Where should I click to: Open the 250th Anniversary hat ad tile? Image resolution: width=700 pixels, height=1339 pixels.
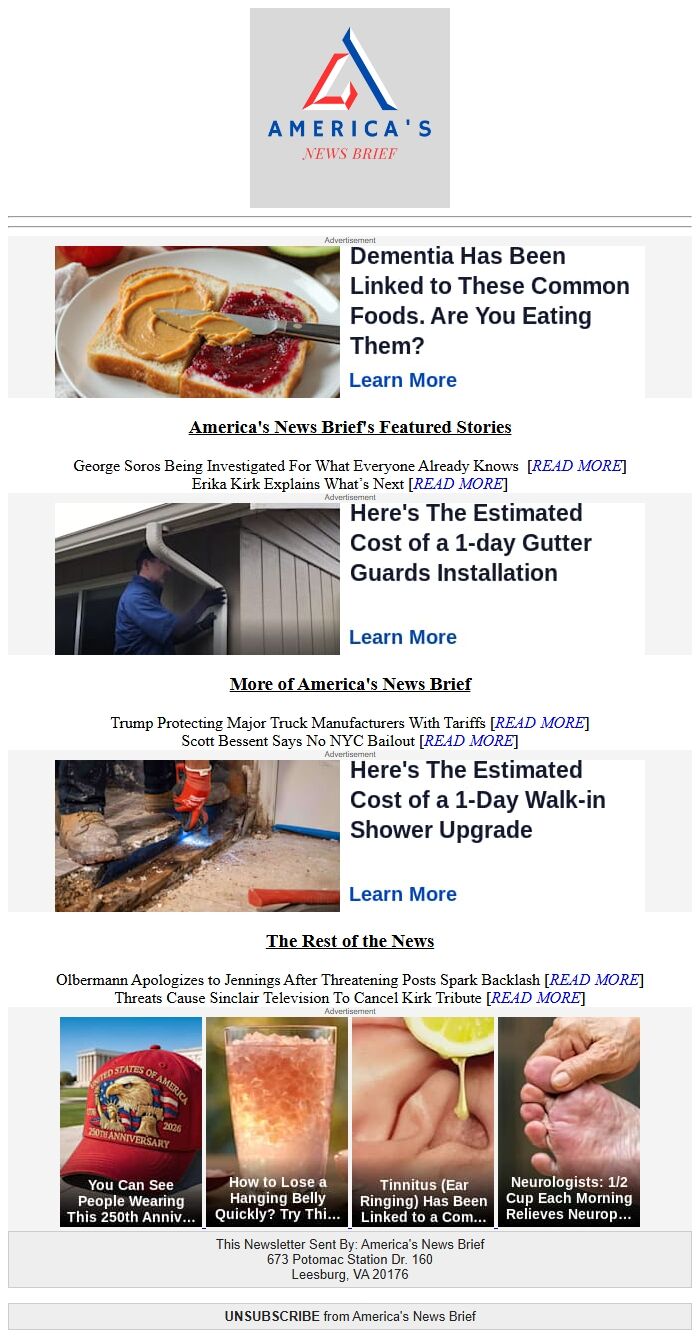click(x=131, y=1121)
